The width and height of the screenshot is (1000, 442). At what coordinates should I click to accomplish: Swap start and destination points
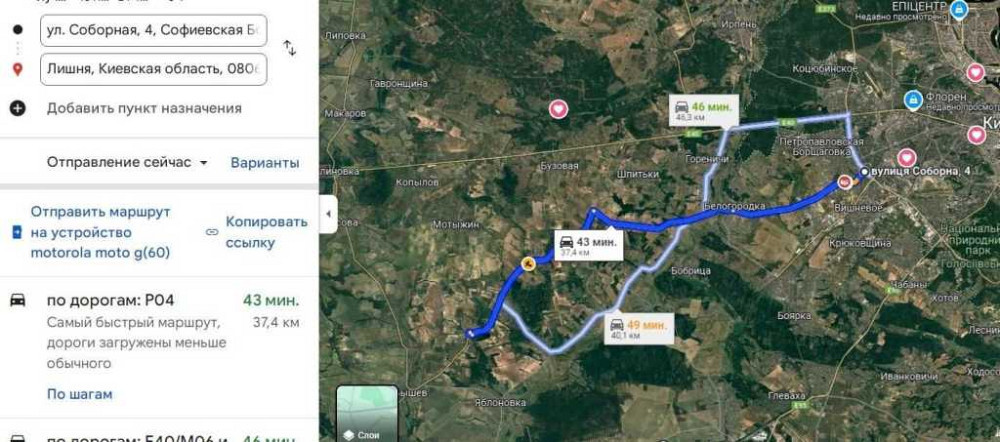point(290,48)
